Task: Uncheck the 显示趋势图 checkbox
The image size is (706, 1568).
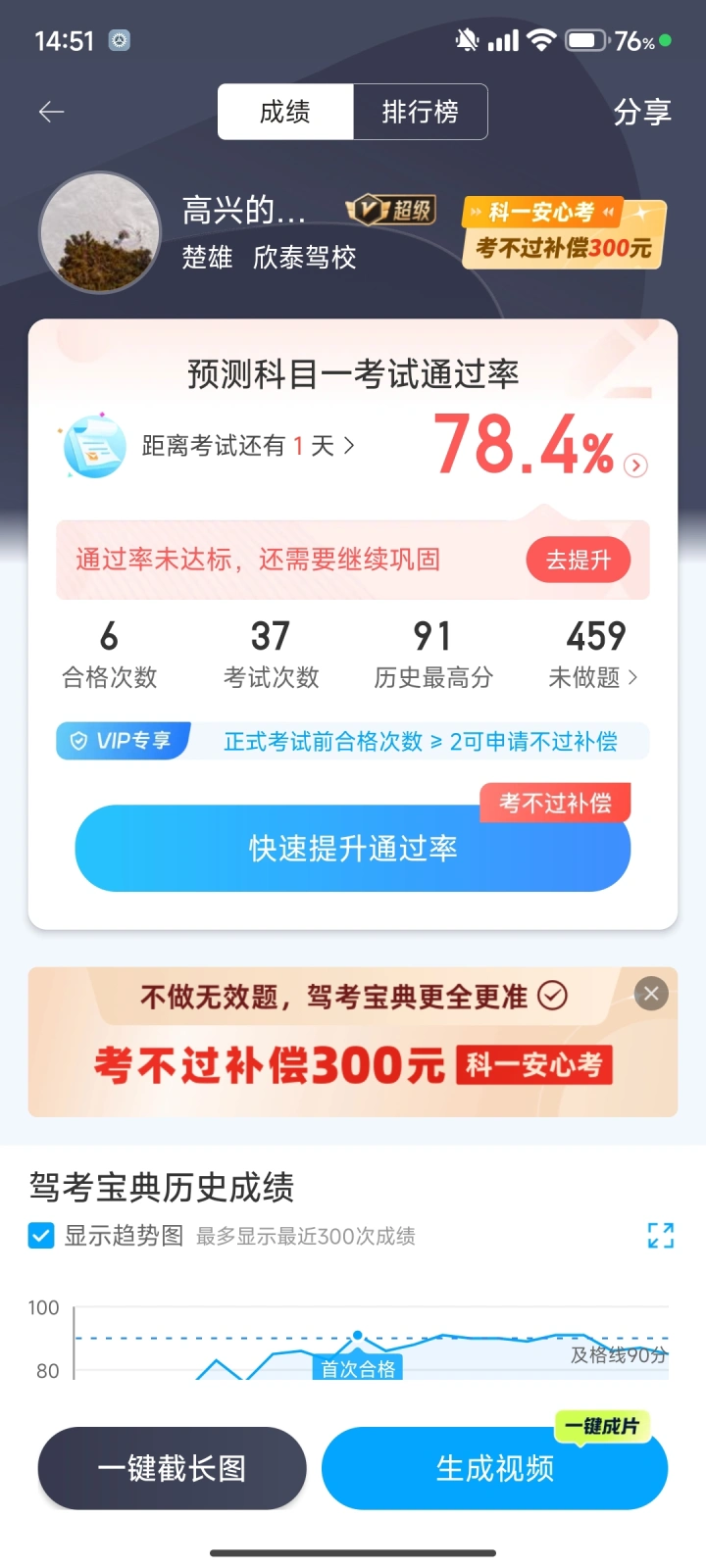Action: 41,1236
